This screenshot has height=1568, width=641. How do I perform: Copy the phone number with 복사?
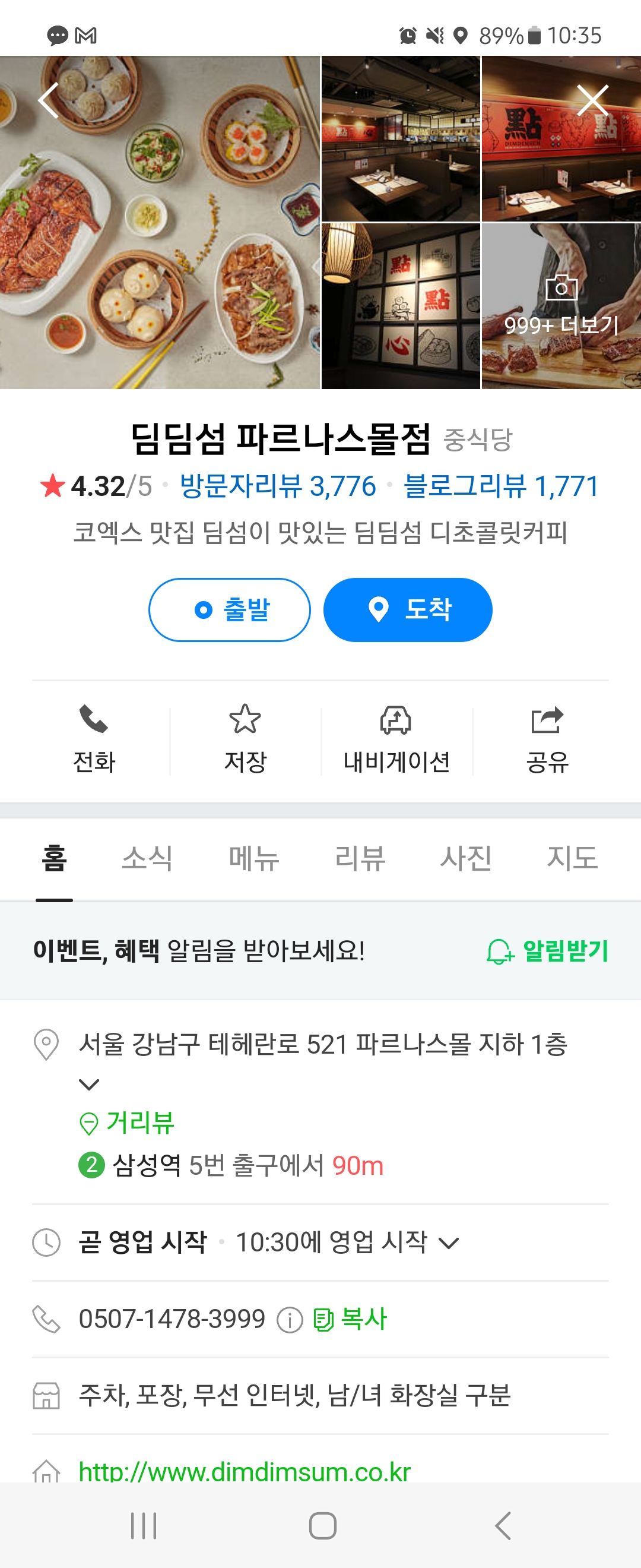[351, 1319]
